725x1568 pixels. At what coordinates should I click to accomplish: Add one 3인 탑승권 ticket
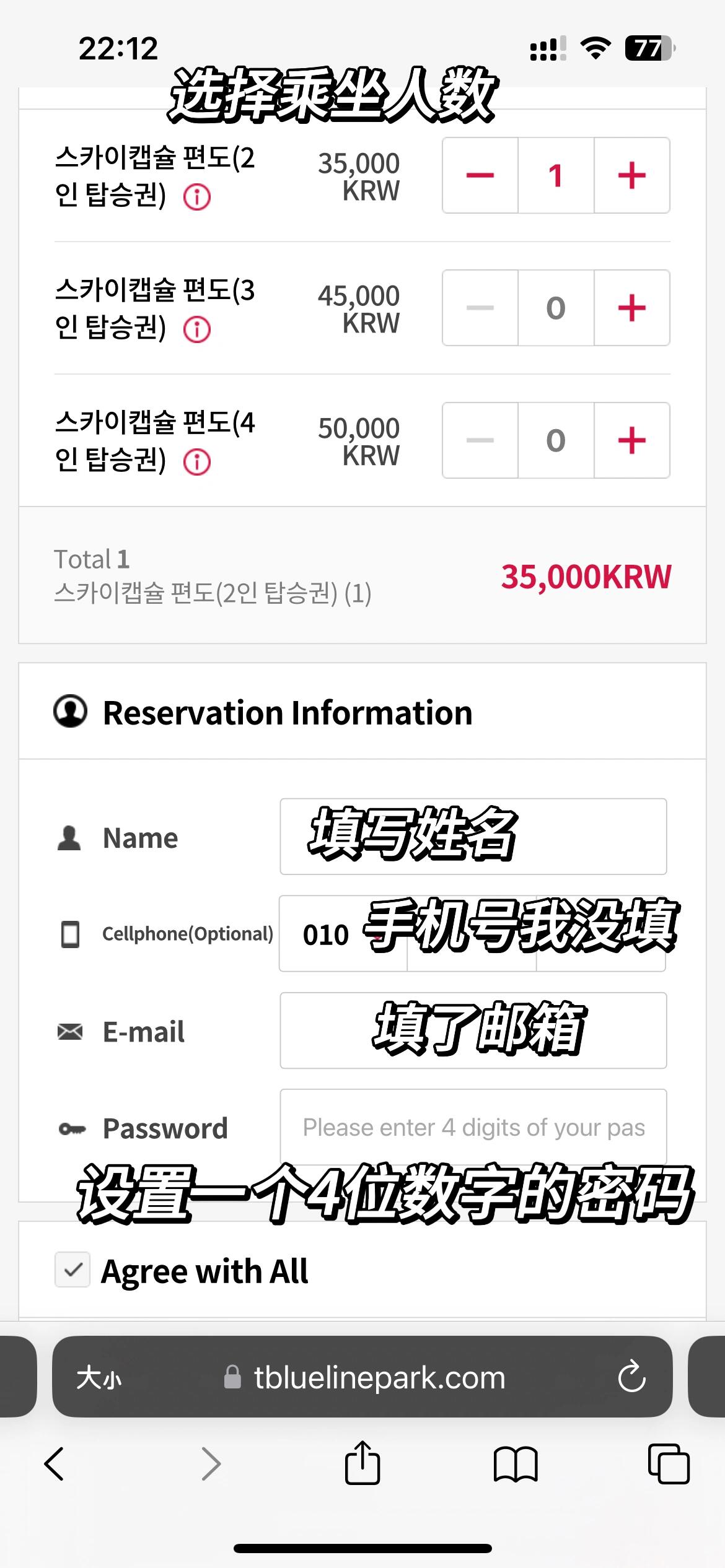(x=632, y=308)
